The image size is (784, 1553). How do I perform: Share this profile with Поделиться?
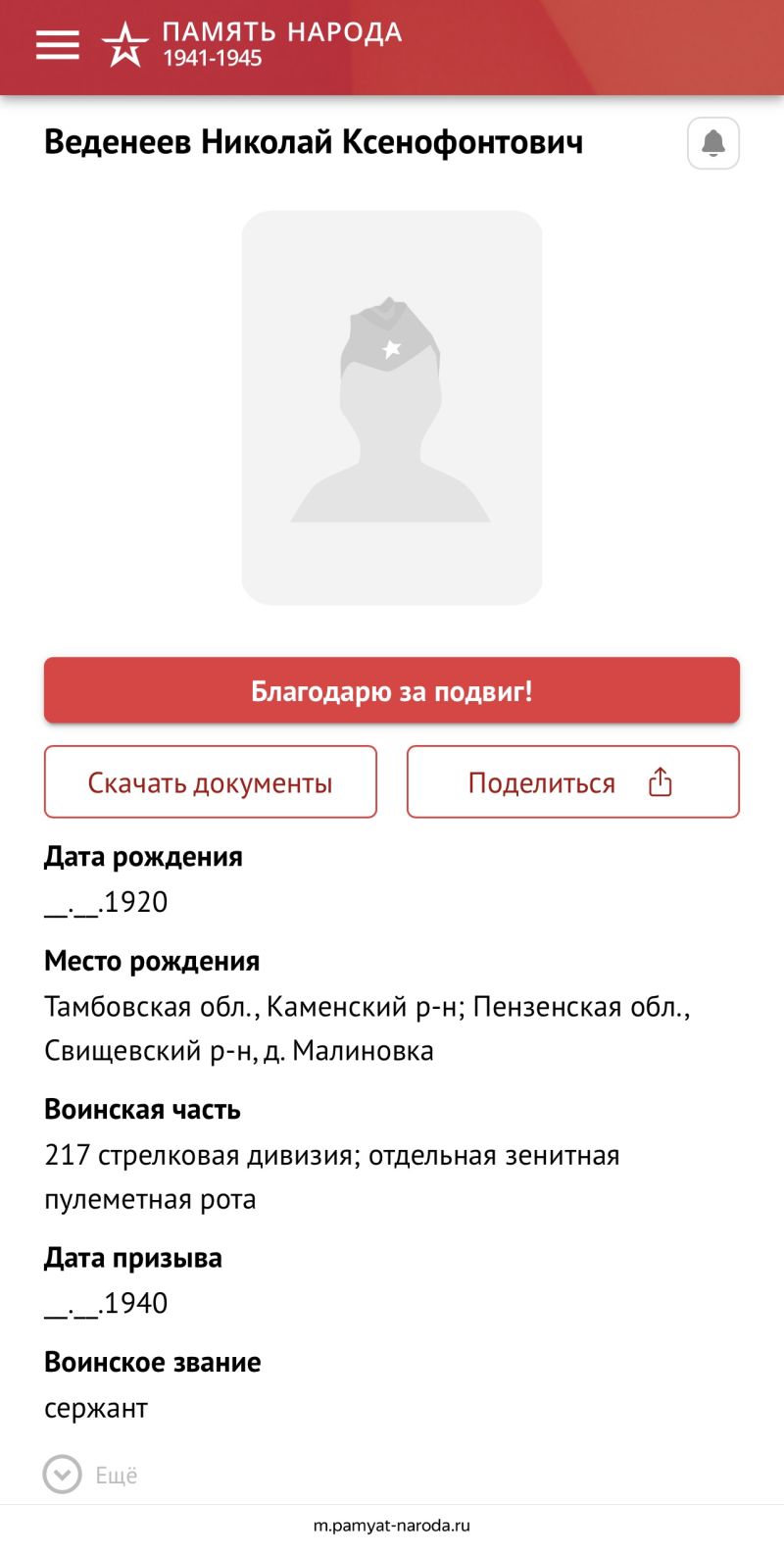[573, 782]
